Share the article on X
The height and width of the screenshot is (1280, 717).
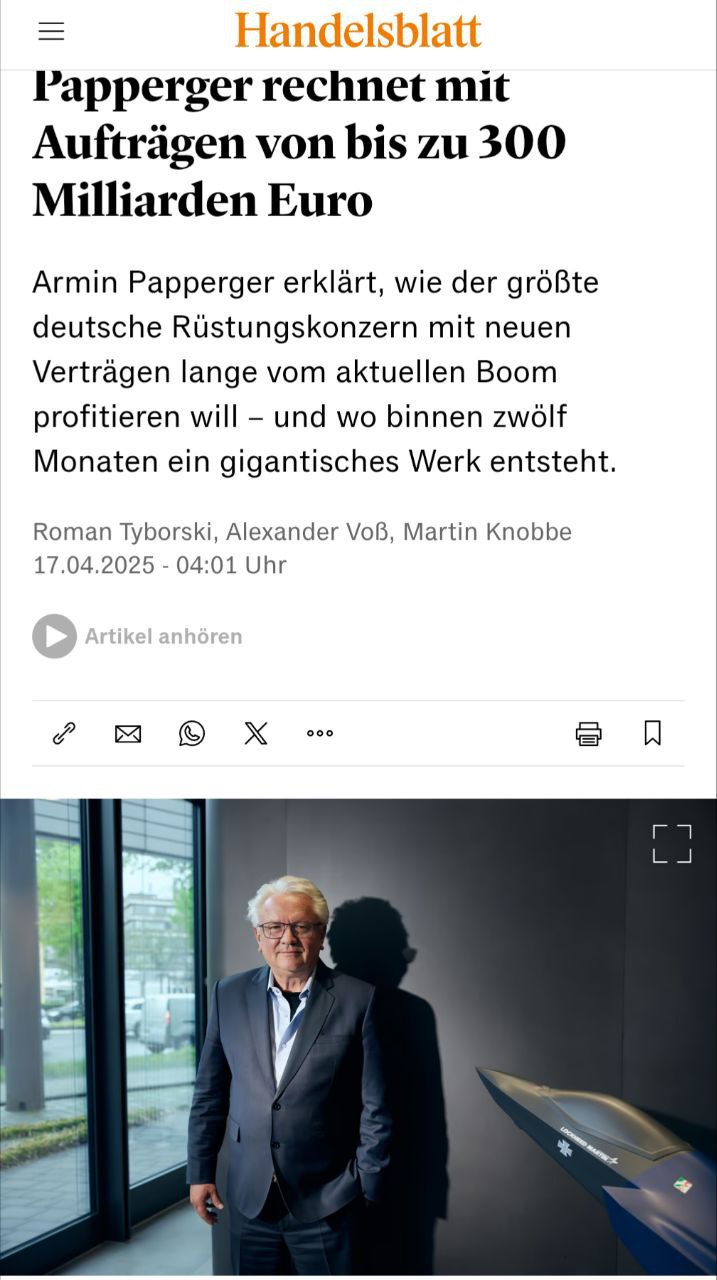click(x=256, y=734)
